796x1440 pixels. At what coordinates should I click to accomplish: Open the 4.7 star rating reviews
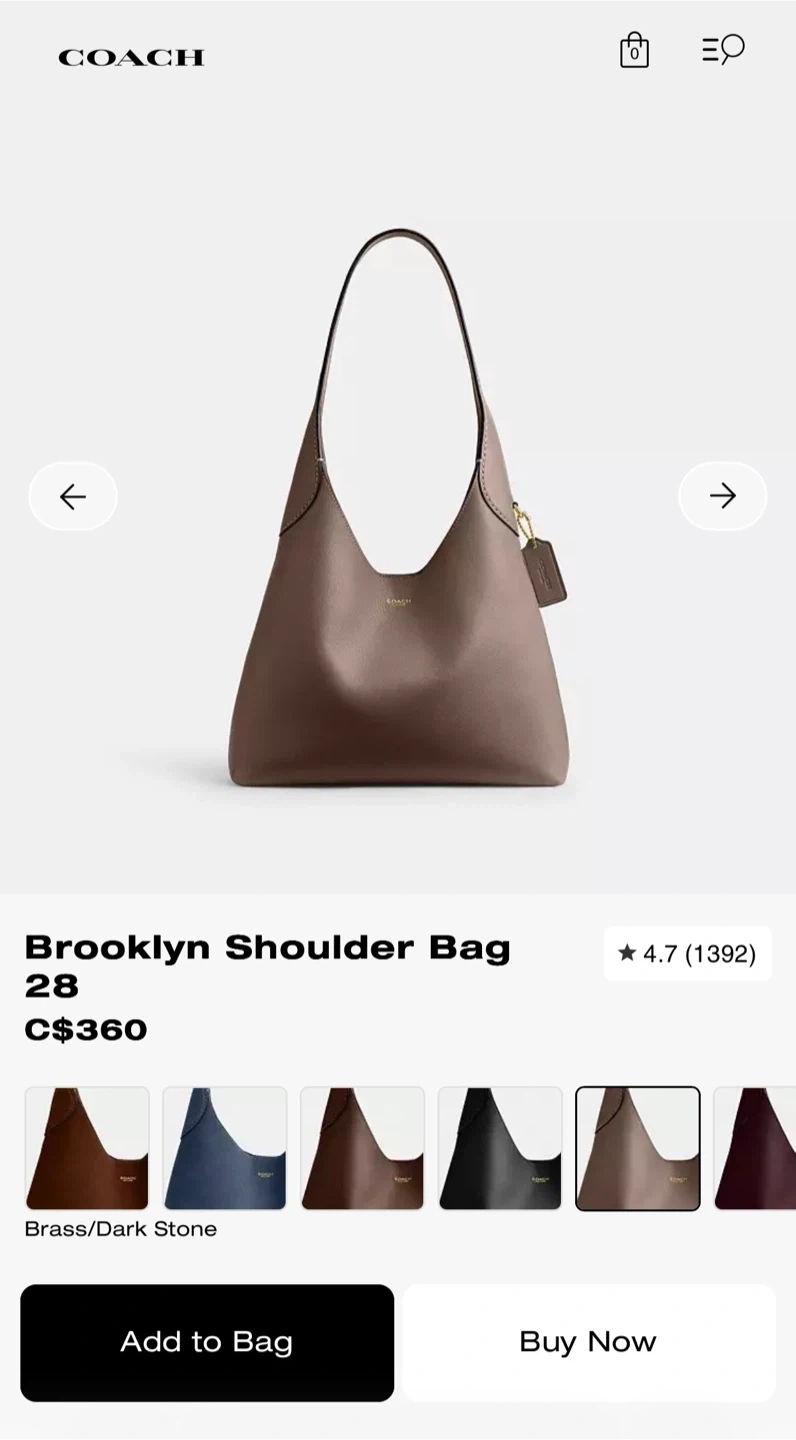coord(688,953)
